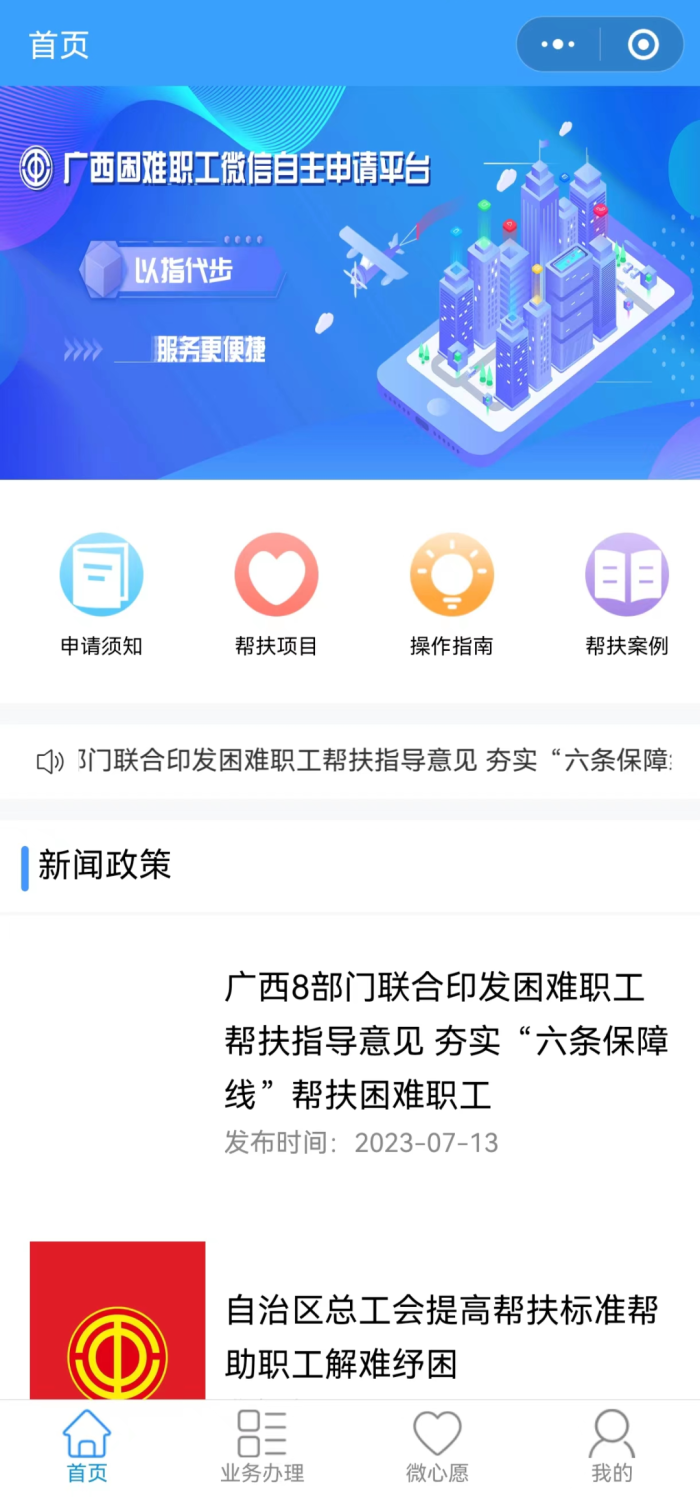Screen dimensions: 700x1497
Task: Open article 自治区总工会提高帮扶标准帮助职工解难纾困
Action: pos(440,1336)
